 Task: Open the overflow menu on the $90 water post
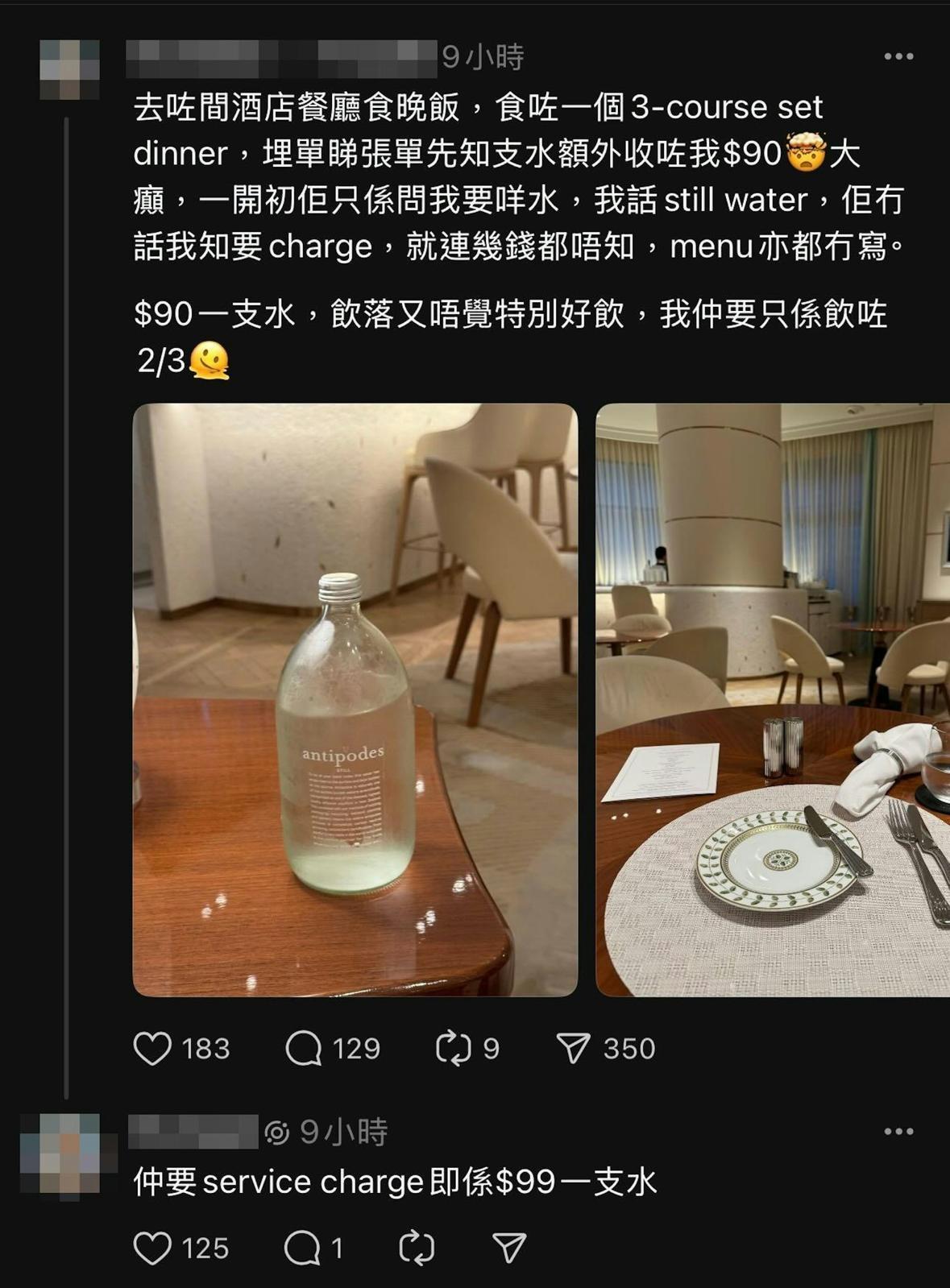[898, 56]
